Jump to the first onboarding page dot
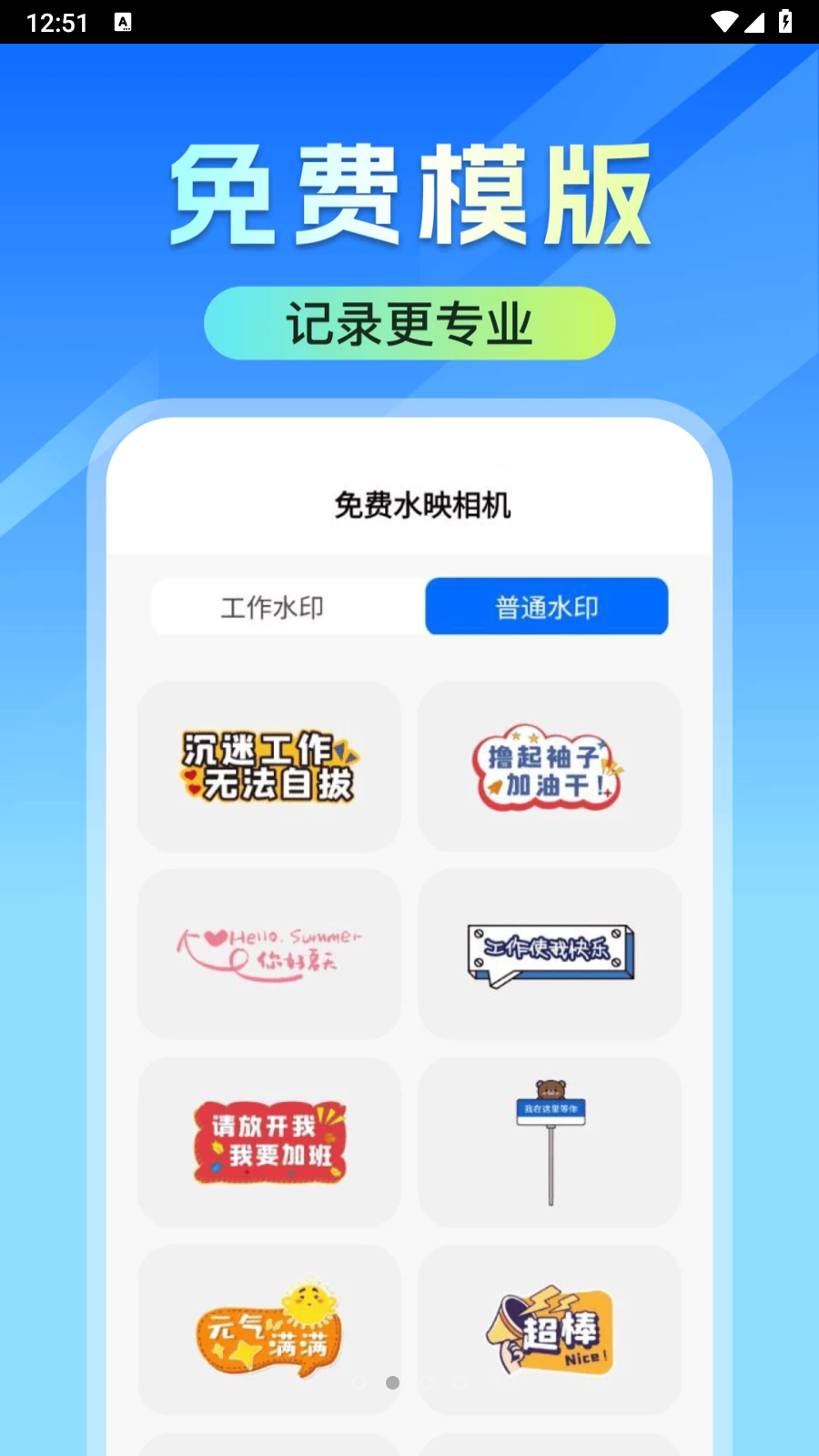This screenshot has height=1456, width=819. (359, 1382)
